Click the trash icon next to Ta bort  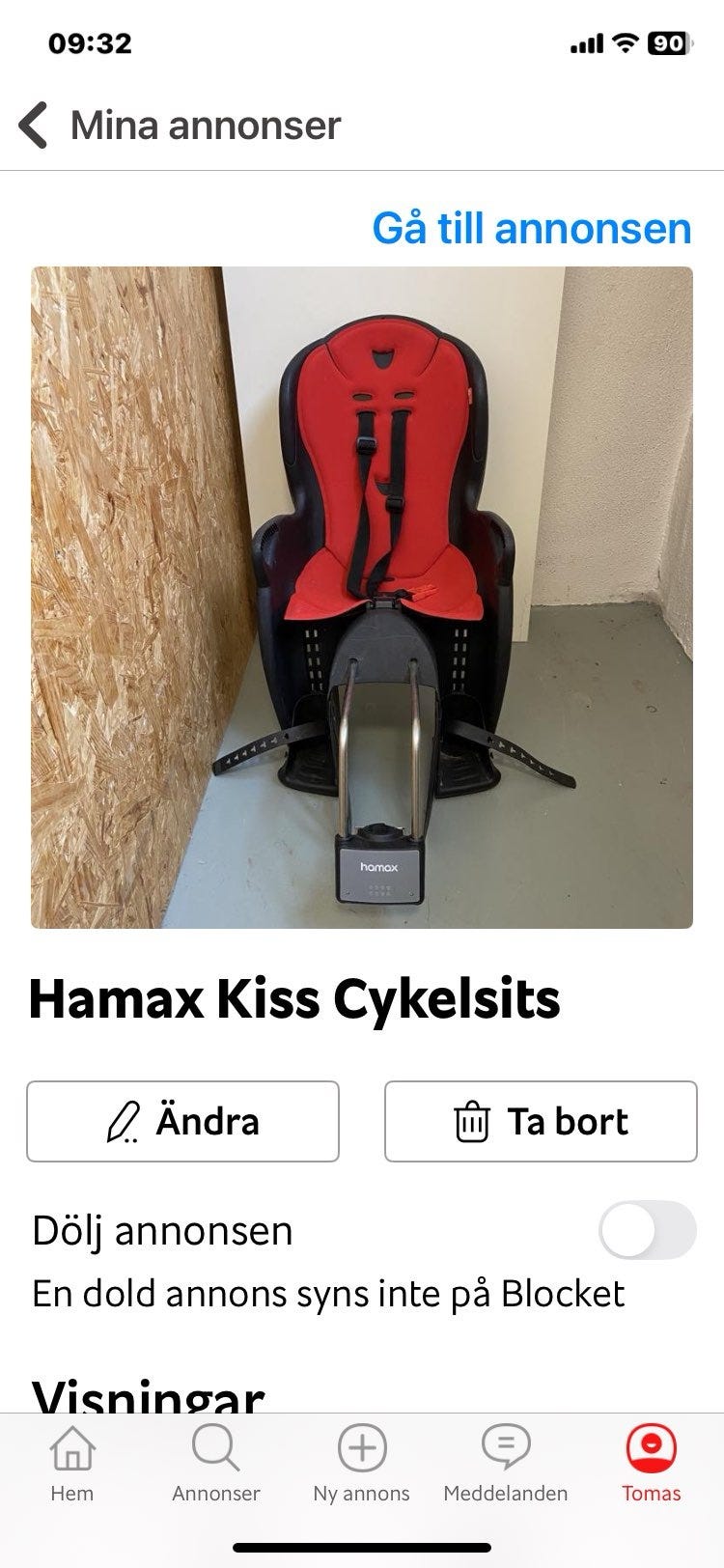[472, 1121]
